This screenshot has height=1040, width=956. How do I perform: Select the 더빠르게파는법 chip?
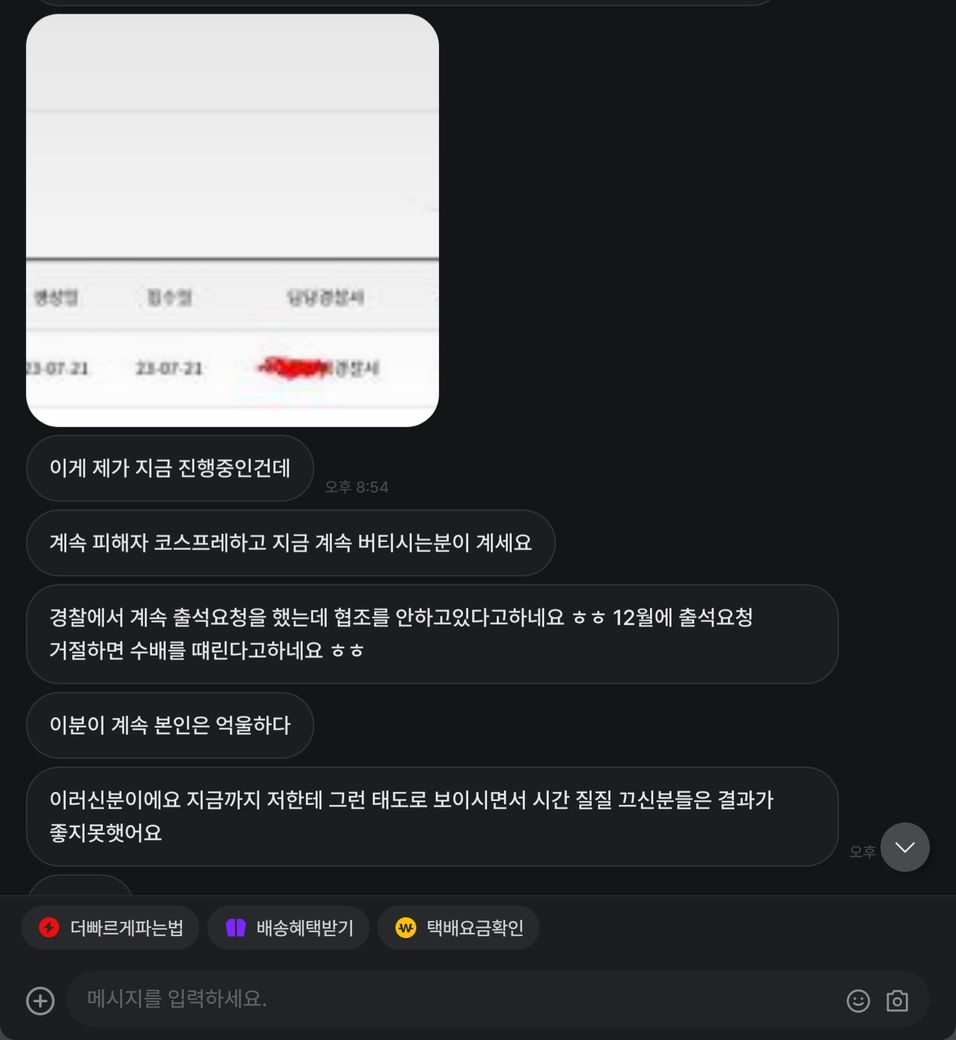tap(110, 928)
